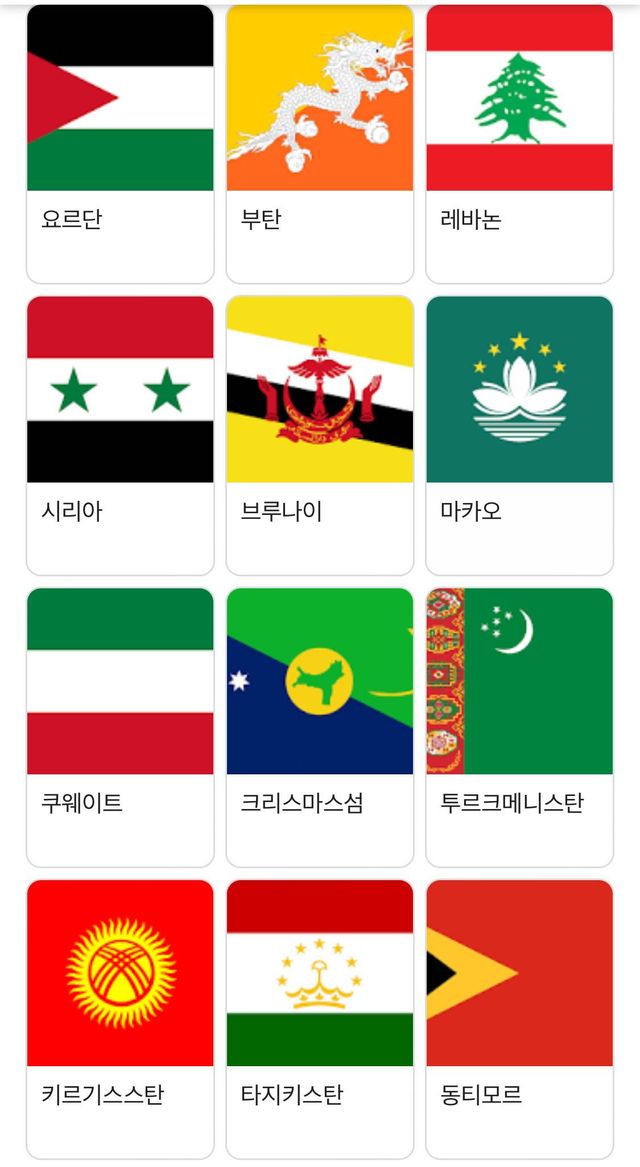Open the 마카오 flag card
This screenshot has width=640, height=1167.
(x=519, y=435)
